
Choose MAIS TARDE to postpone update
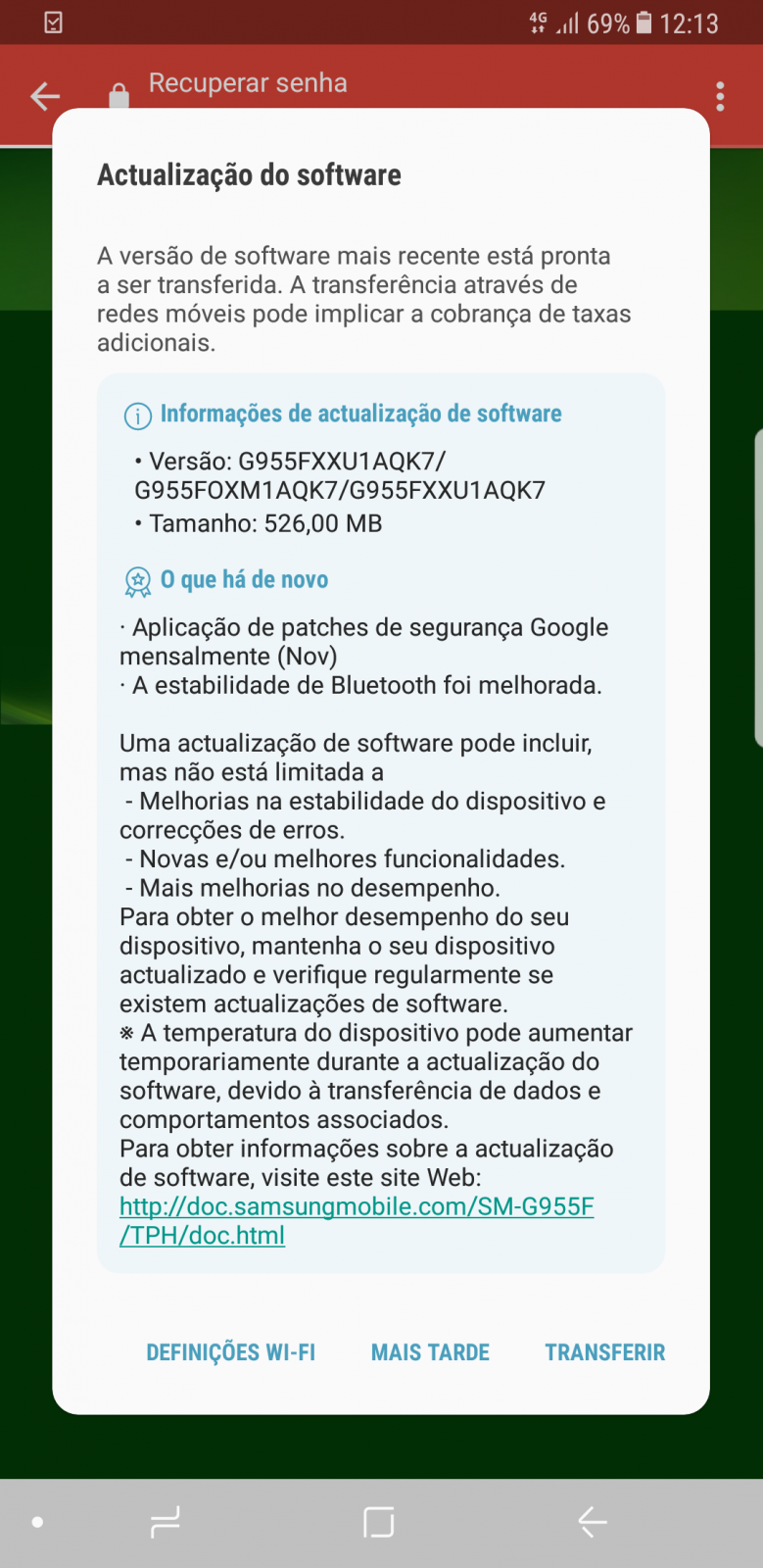[430, 1352]
